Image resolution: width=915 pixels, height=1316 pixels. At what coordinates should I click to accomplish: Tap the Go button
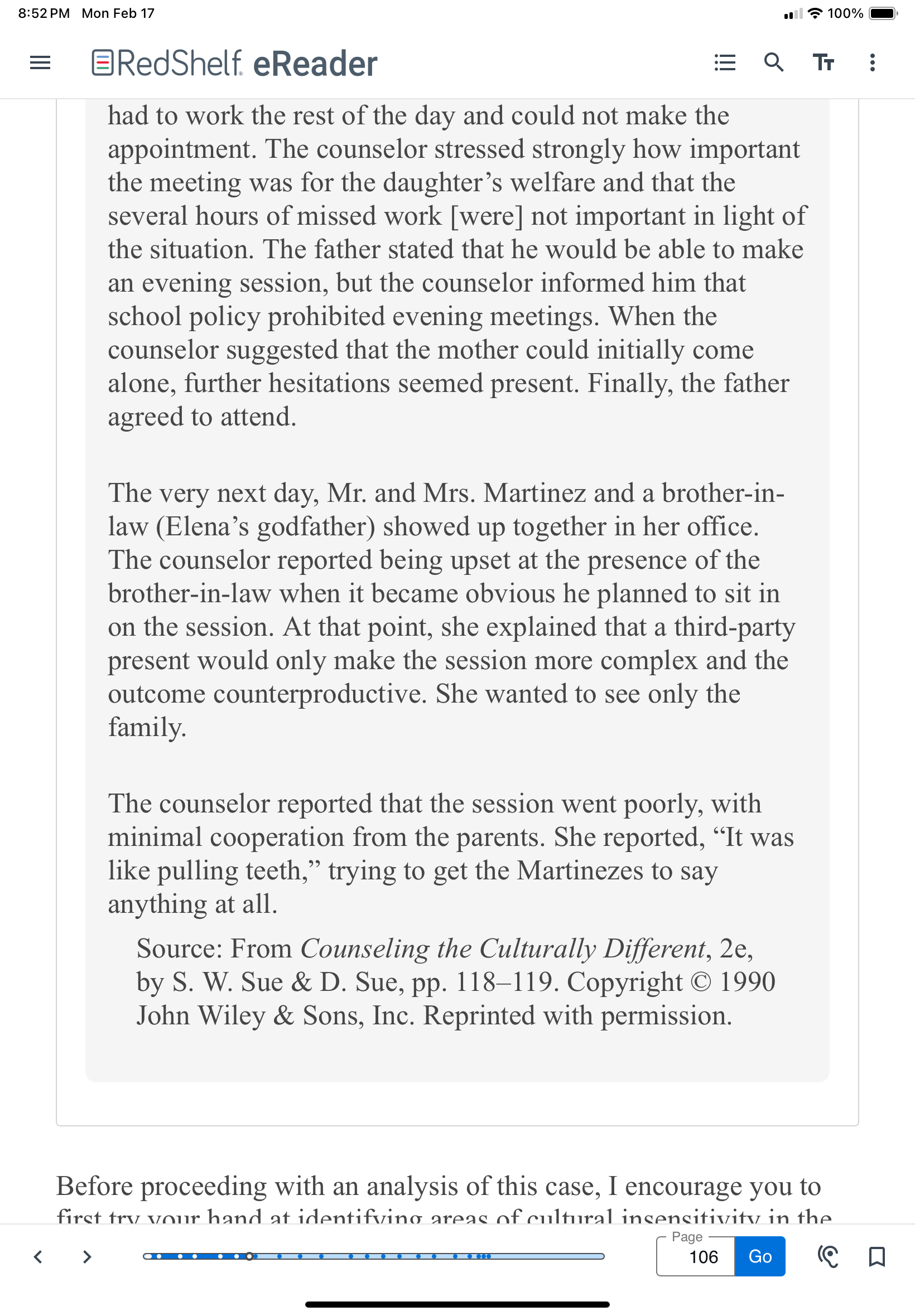760,1256
